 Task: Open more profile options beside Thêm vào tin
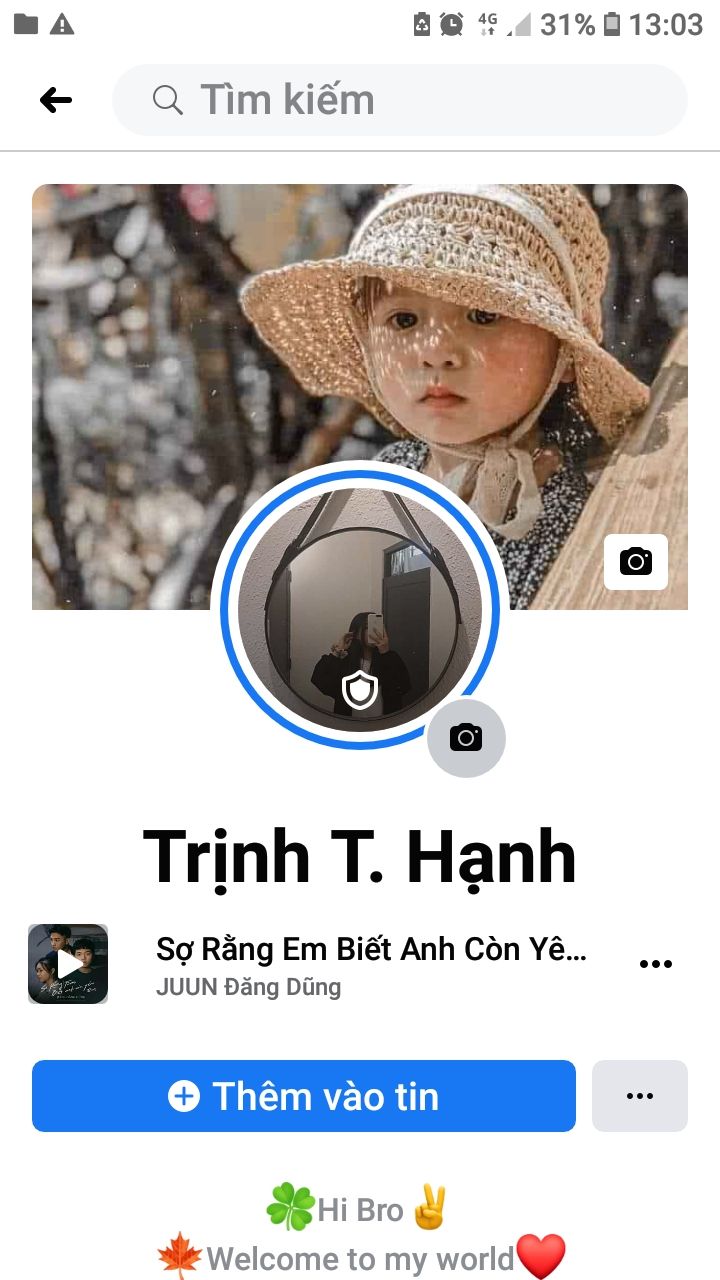[640, 1096]
